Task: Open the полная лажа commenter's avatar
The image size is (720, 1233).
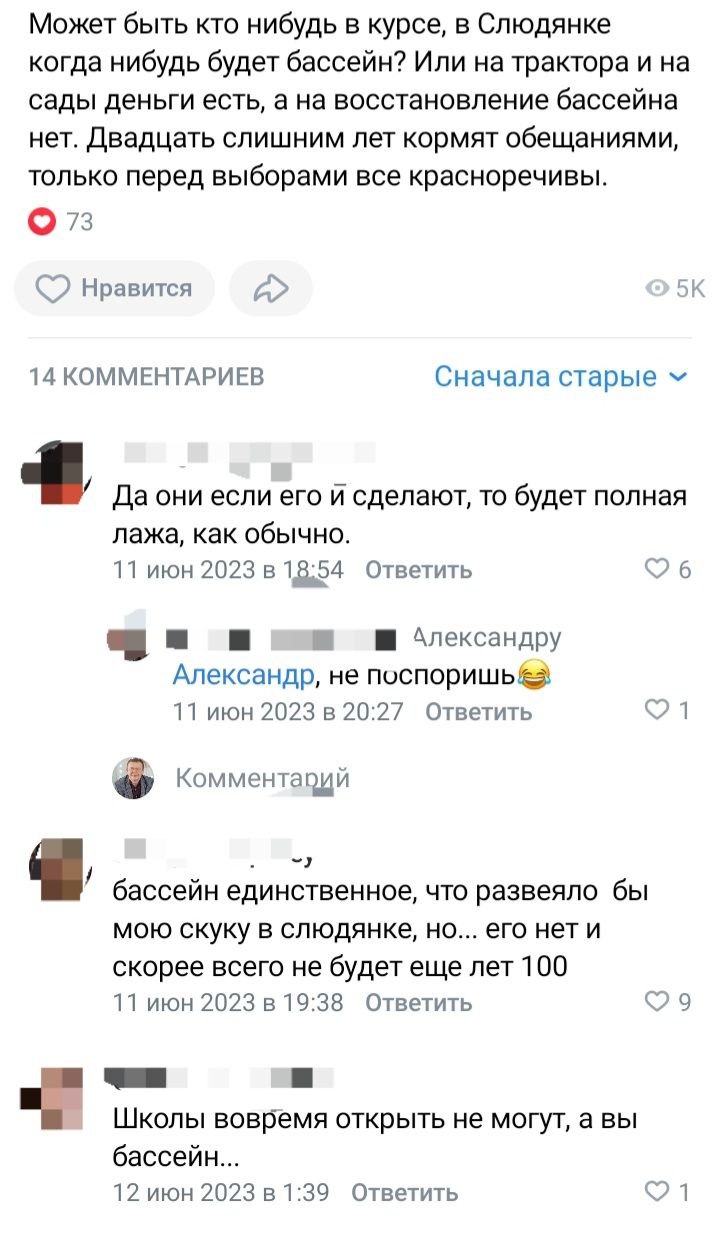Action: pos(55,474)
